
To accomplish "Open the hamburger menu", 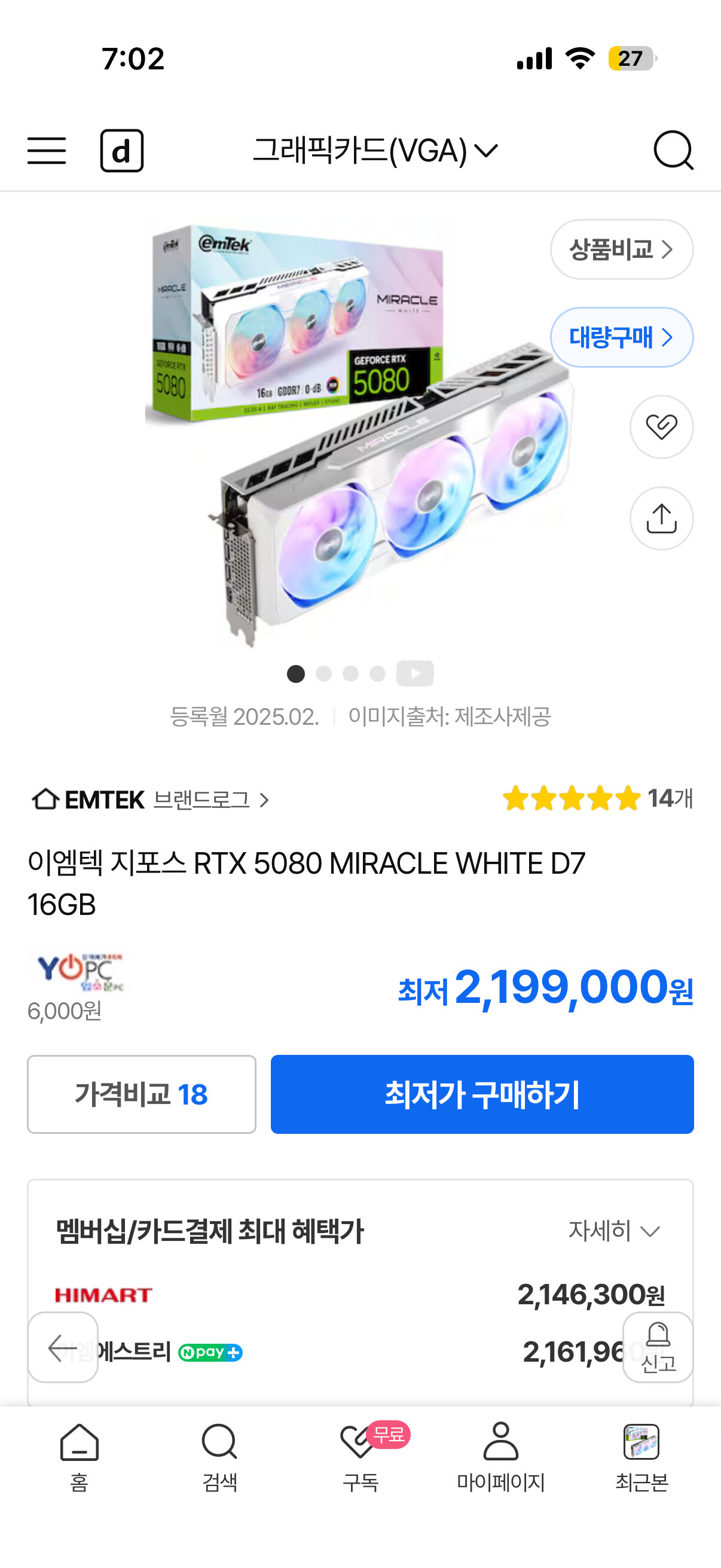I will (x=46, y=150).
